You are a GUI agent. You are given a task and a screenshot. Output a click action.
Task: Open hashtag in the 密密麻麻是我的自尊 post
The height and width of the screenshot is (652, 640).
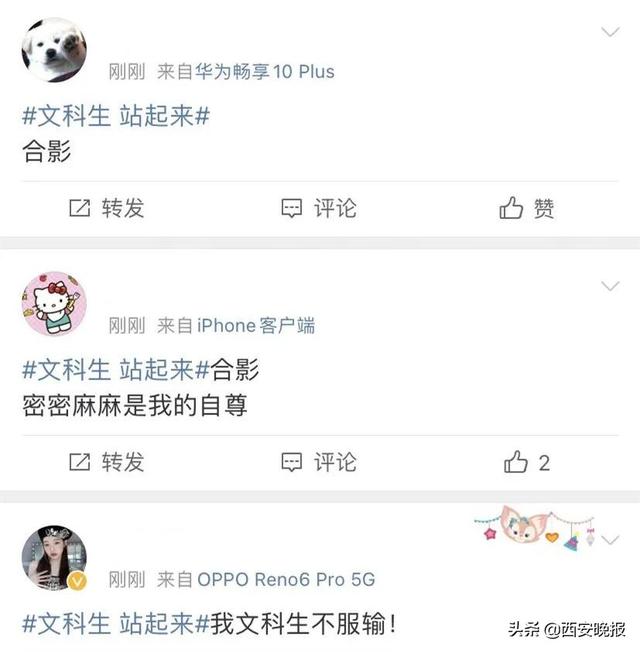pos(115,370)
